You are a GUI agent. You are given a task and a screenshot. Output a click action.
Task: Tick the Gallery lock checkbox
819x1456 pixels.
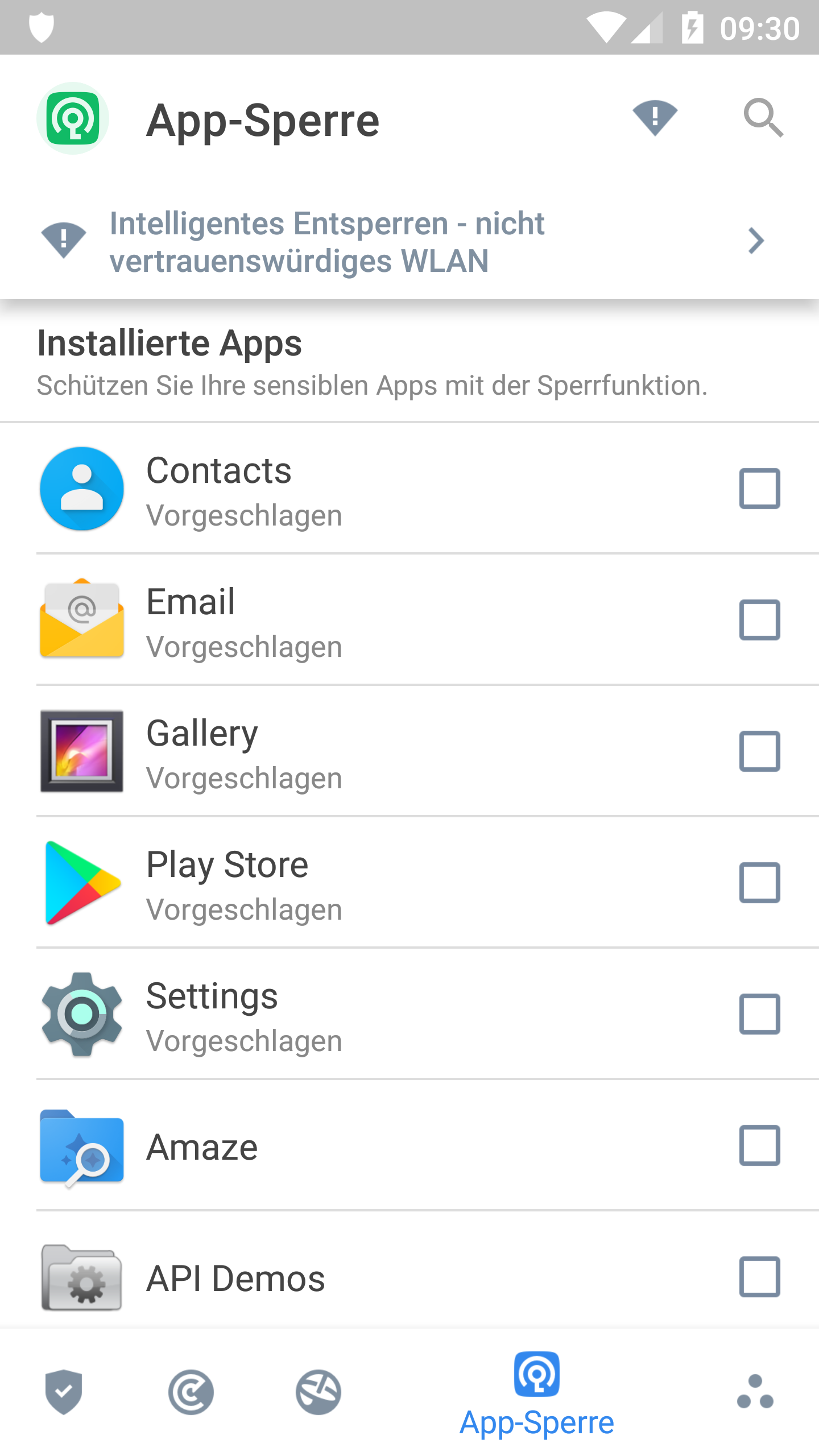[x=759, y=751]
